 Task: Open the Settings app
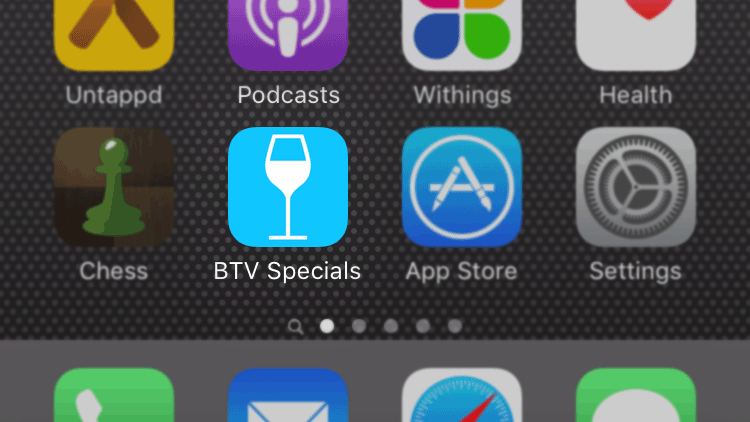click(x=635, y=187)
